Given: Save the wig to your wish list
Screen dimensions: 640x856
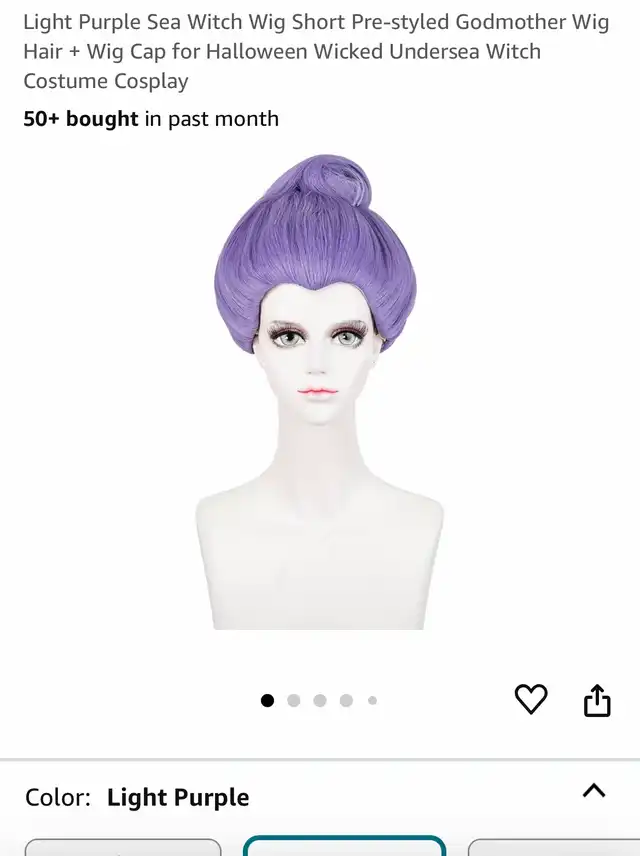Looking at the screenshot, I should click(531, 699).
